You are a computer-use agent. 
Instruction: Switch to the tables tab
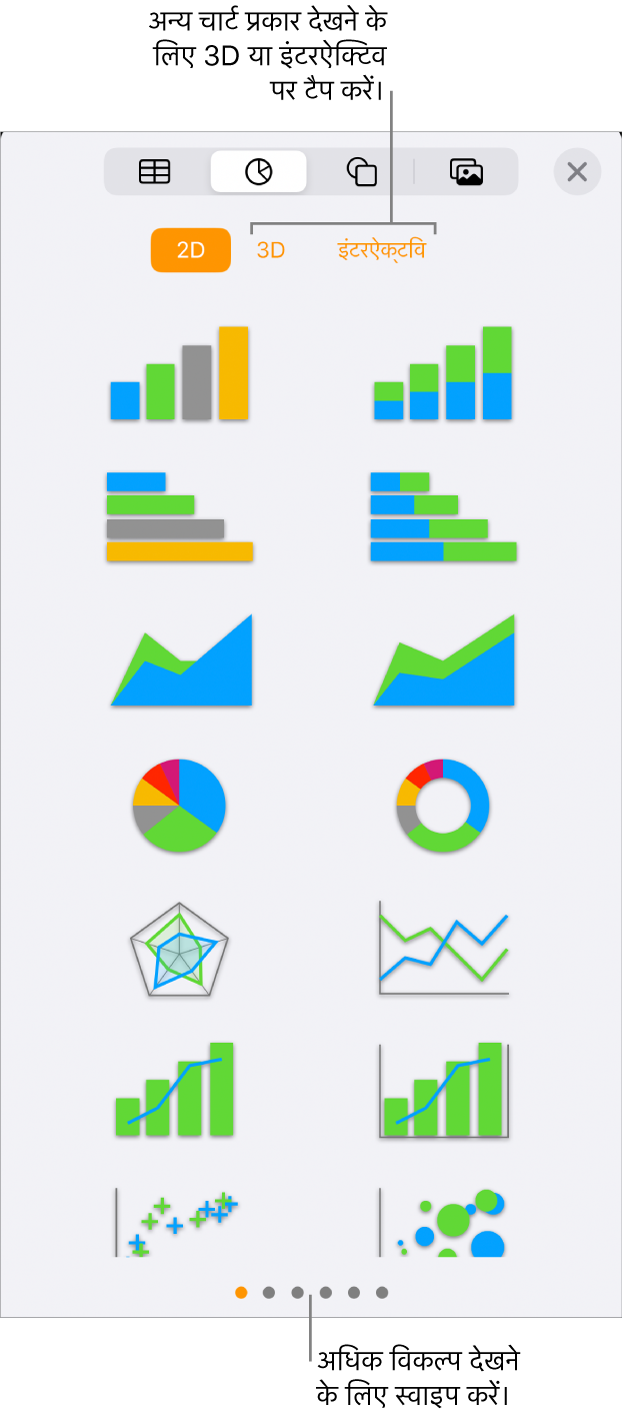coord(155,172)
